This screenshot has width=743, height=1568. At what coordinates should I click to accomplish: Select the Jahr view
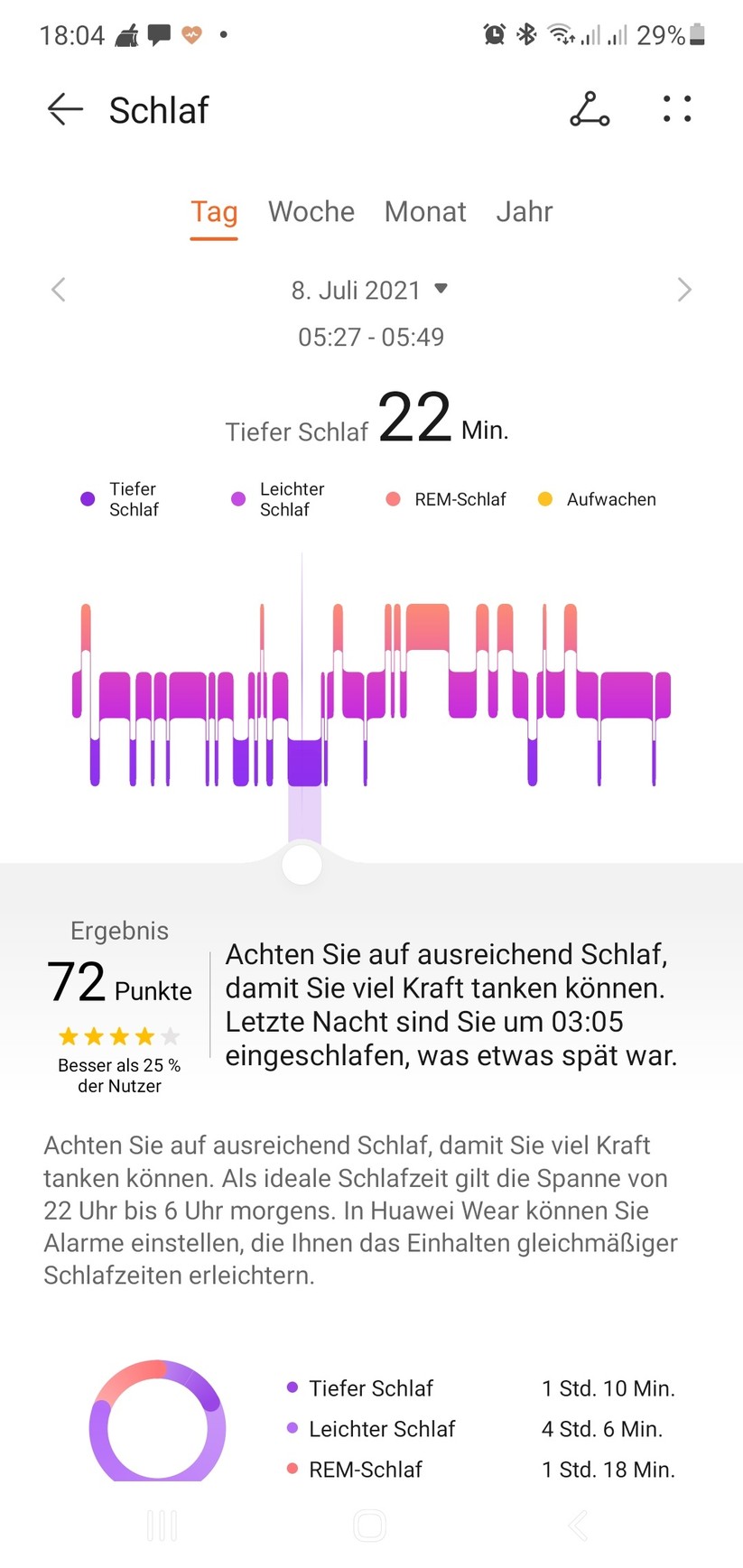[x=525, y=211]
